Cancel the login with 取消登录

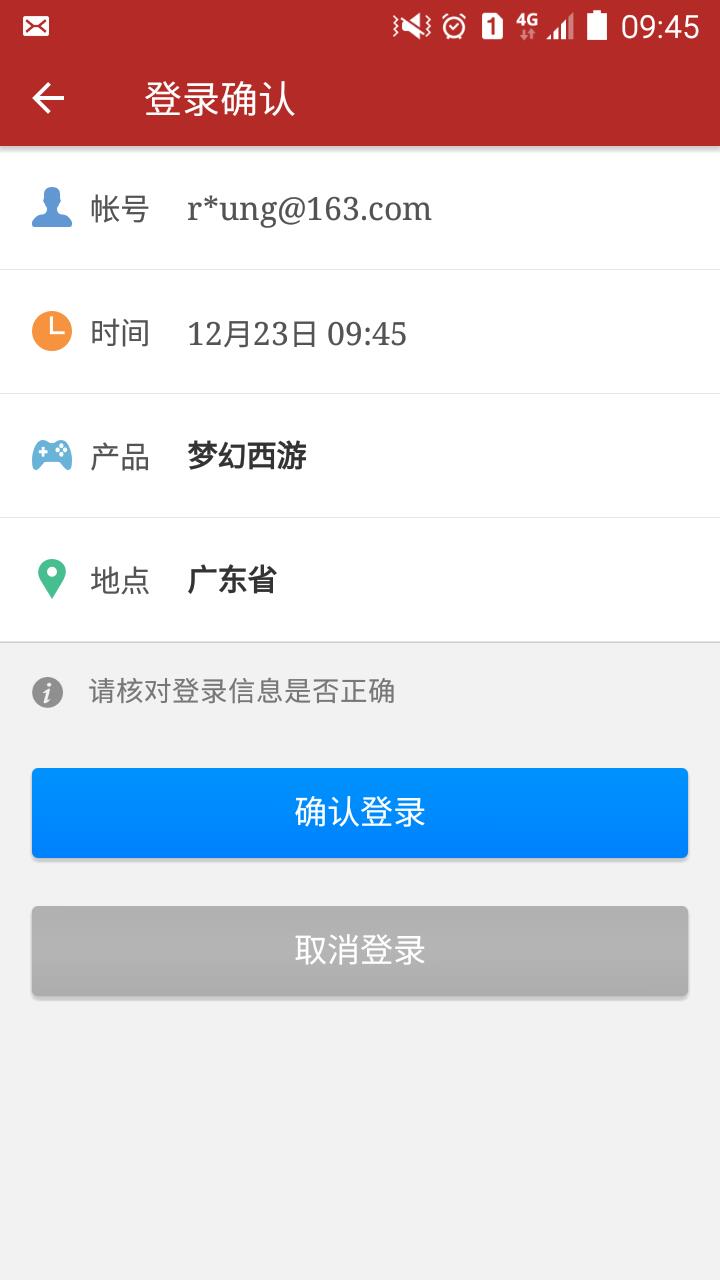pos(360,950)
